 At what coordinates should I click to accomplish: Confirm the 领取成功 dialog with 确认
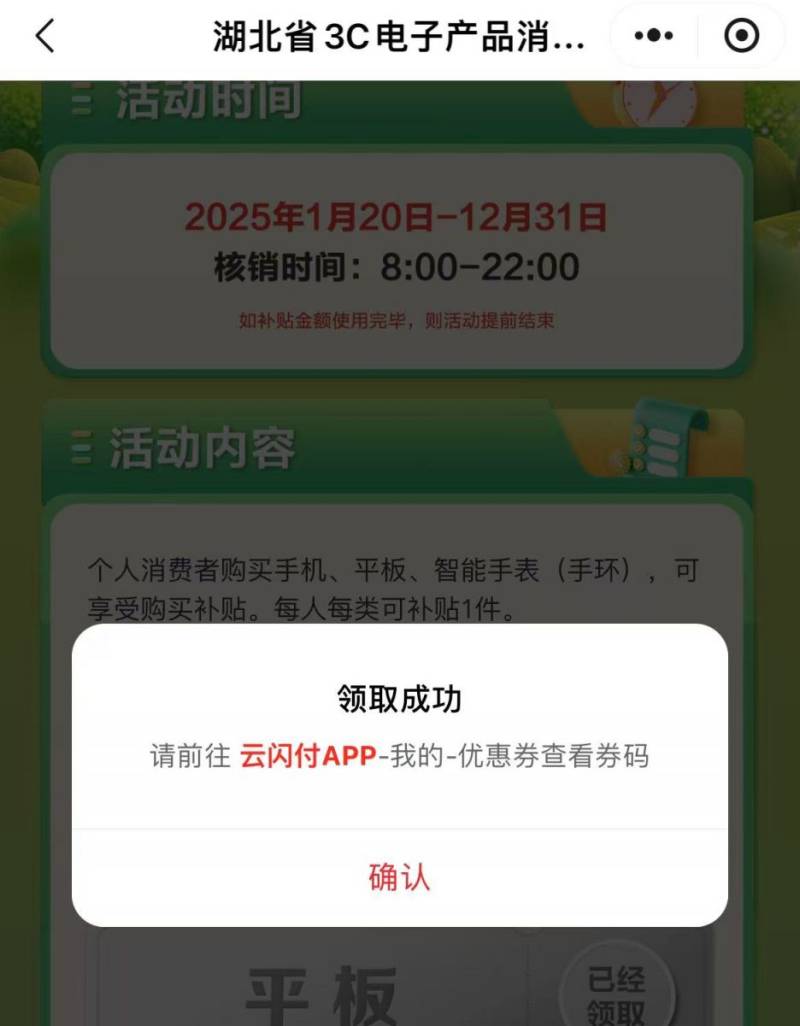pos(399,877)
